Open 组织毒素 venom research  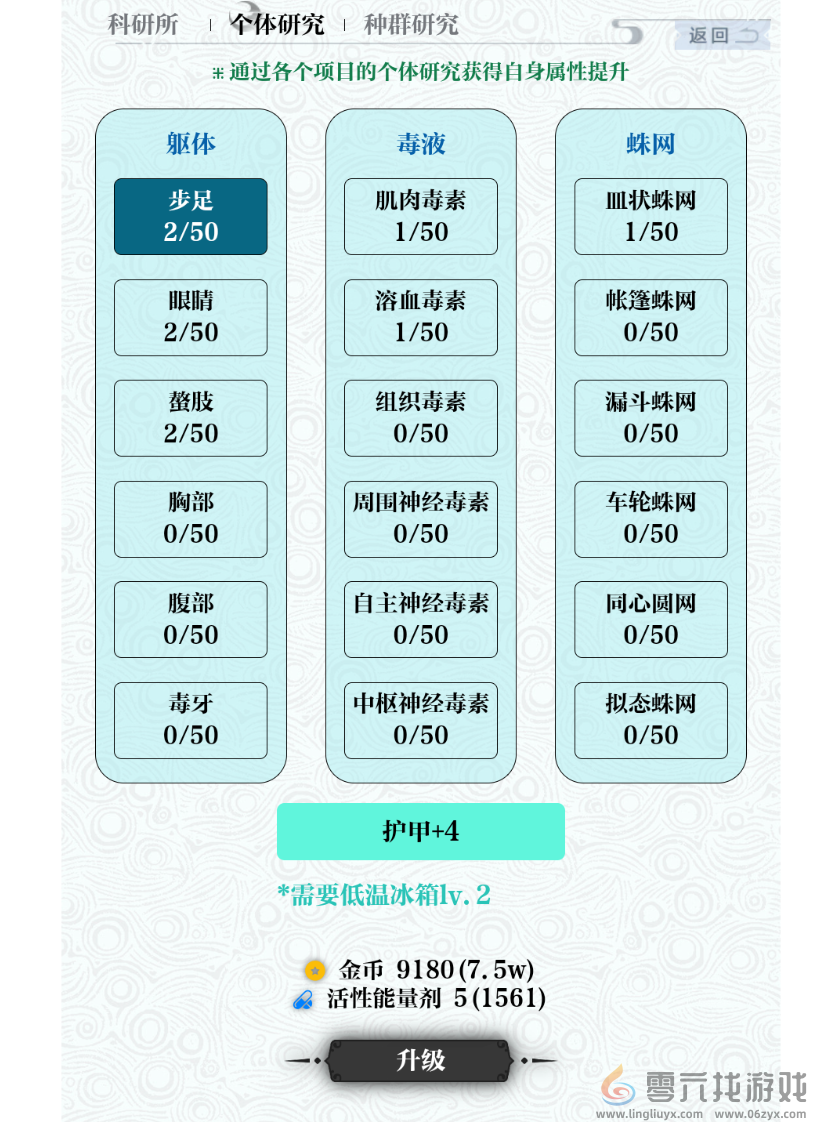[421, 418]
